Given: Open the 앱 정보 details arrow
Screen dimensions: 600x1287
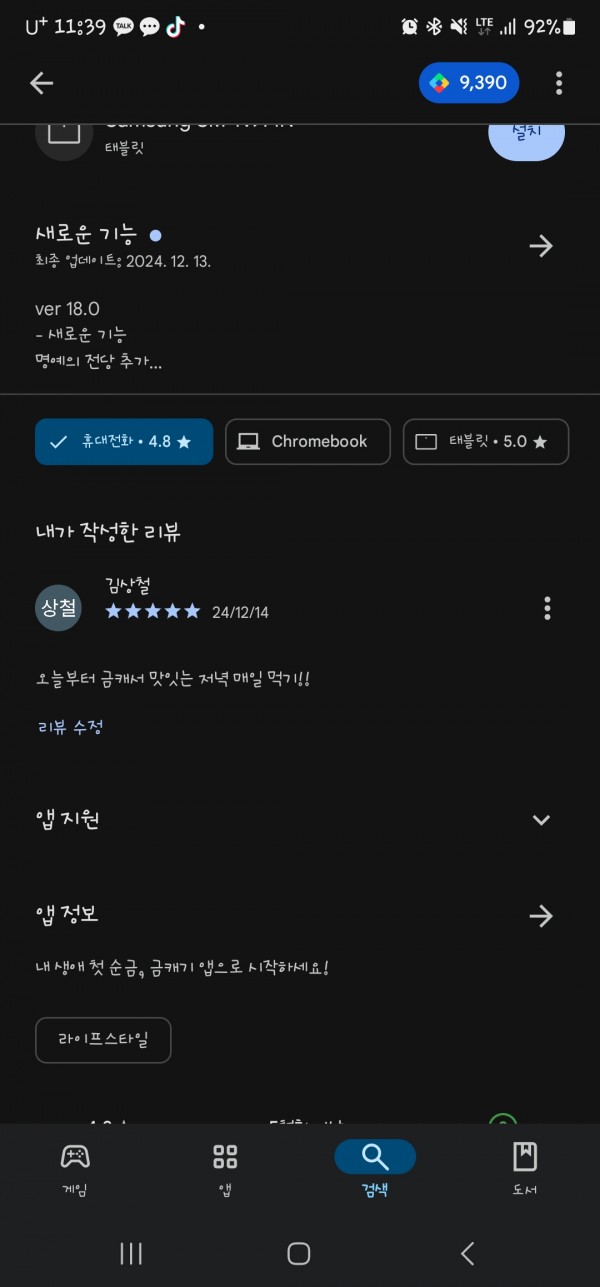Looking at the screenshot, I should point(541,916).
